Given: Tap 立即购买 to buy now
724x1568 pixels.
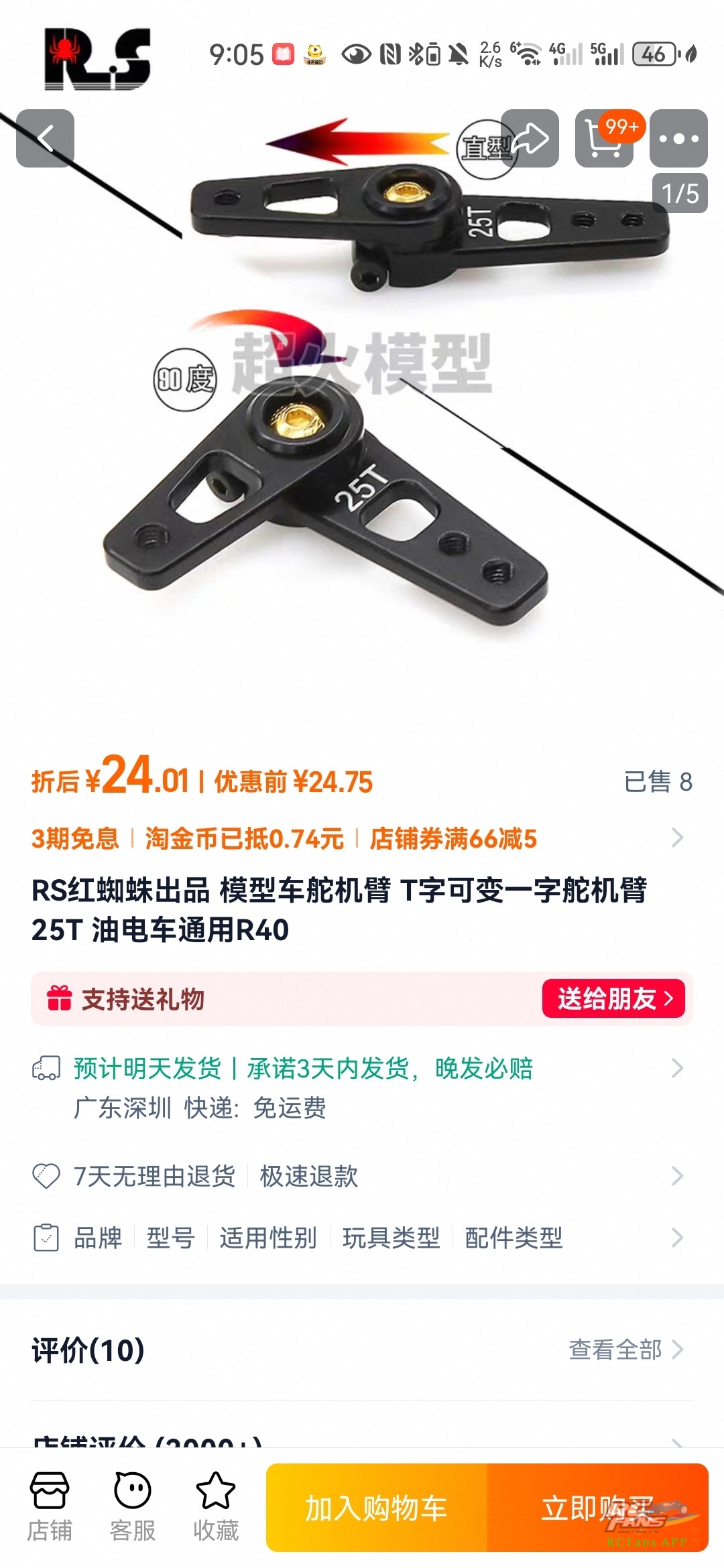Looking at the screenshot, I should 597,1508.
